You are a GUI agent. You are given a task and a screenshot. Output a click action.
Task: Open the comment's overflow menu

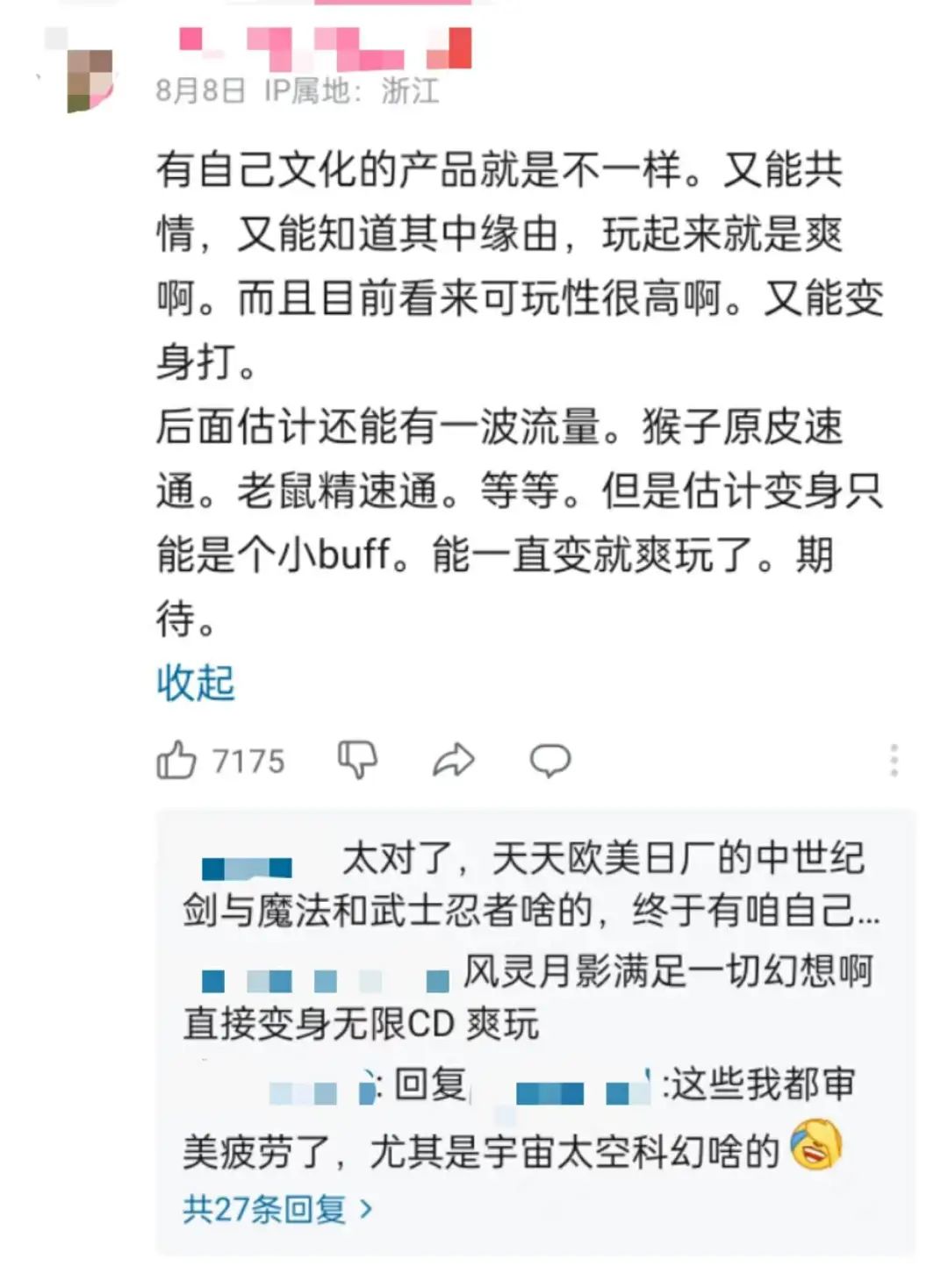coord(894,760)
